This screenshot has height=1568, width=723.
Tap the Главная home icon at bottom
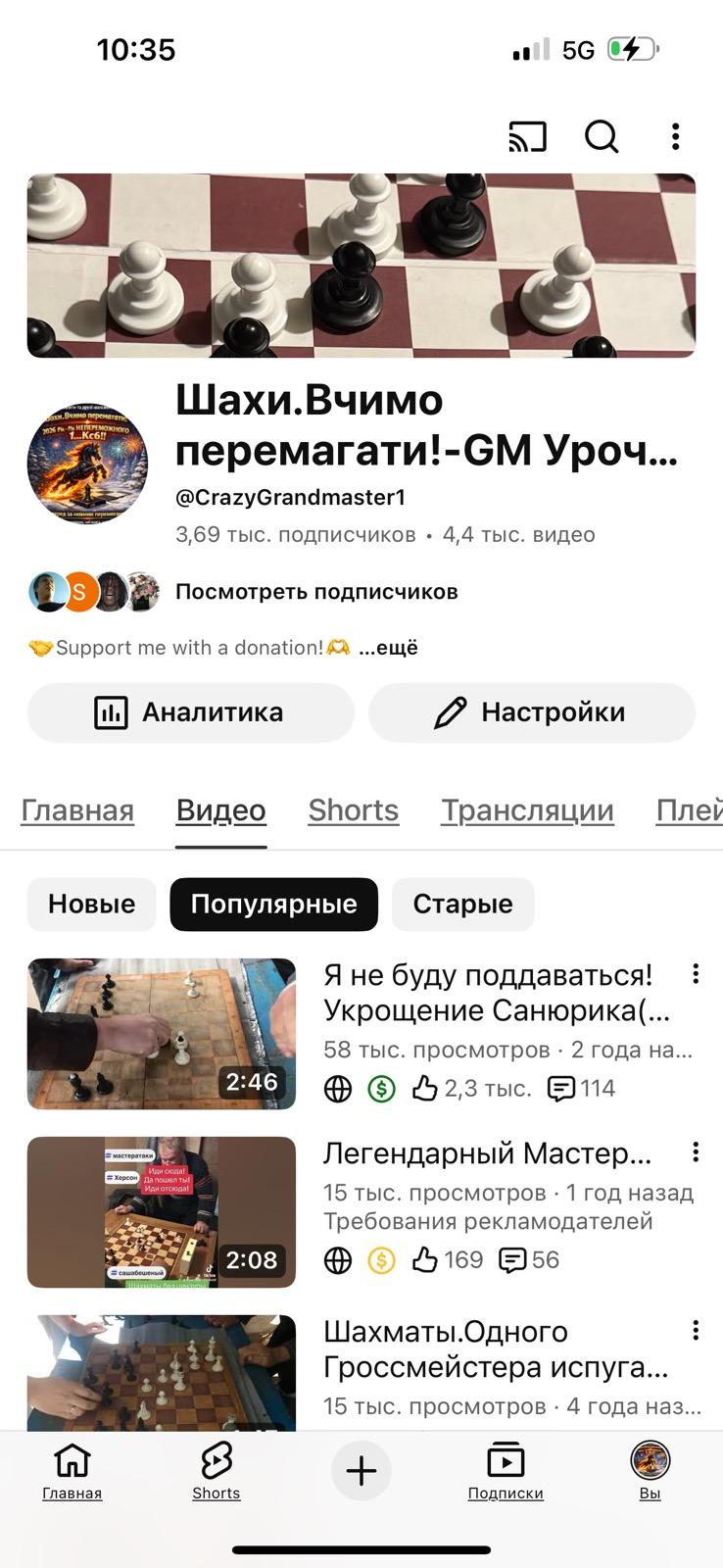[x=71, y=1460]
